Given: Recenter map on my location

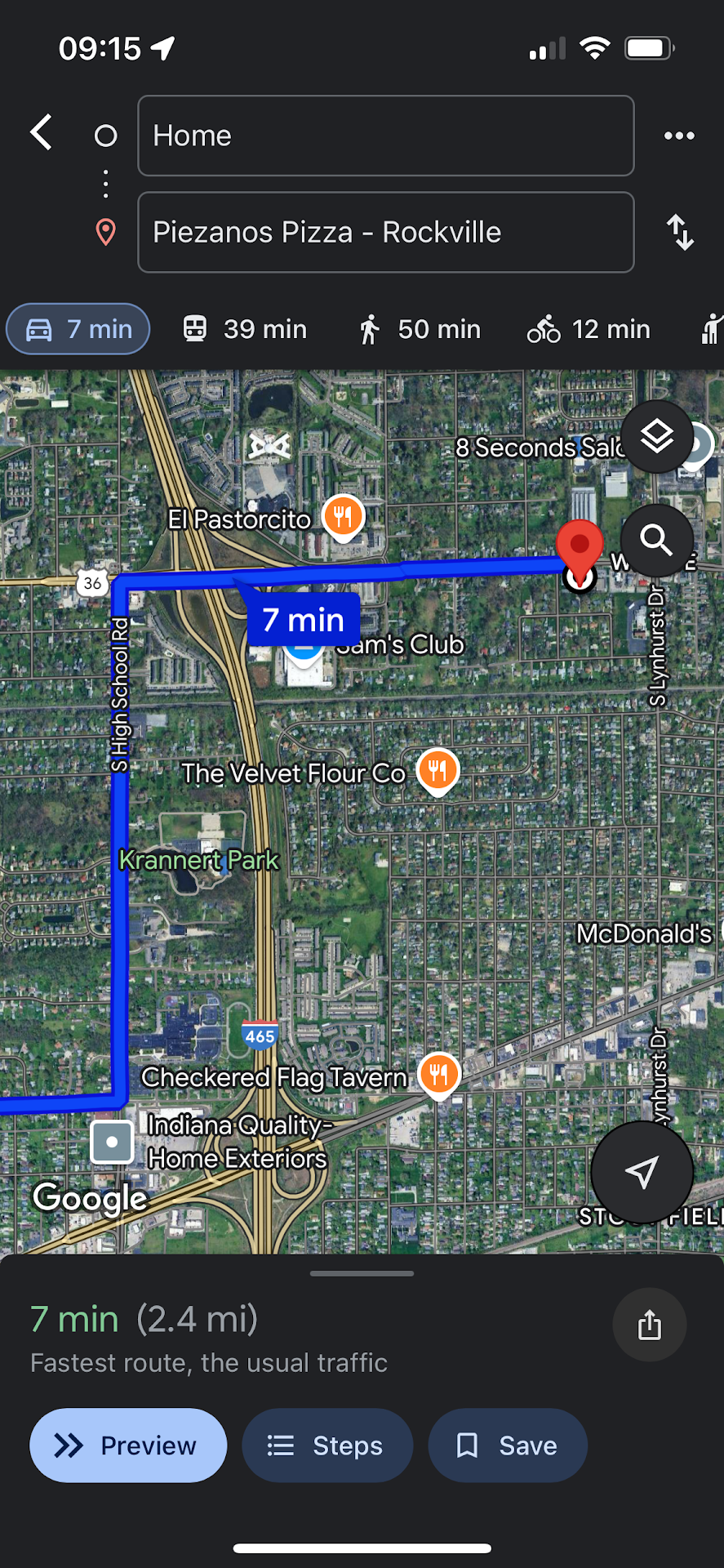Looking at the screenshot, I should coord(642,1172).
